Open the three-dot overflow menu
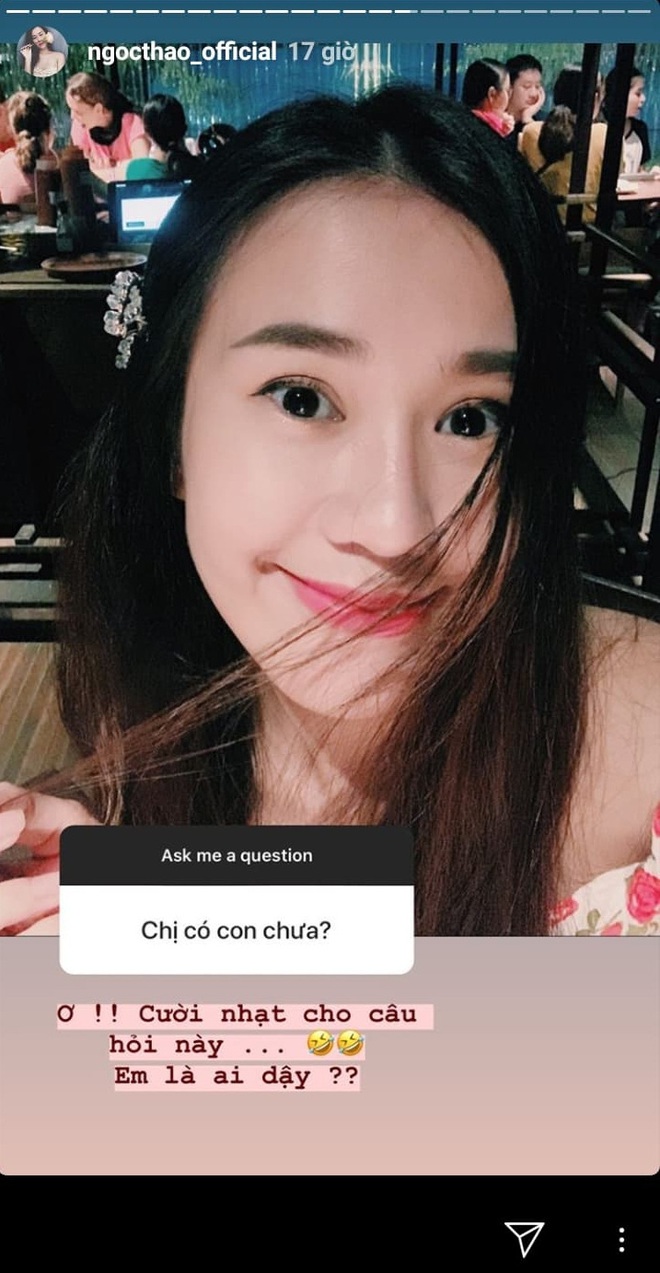The width and height of the screenshot is (660, 1273). [621, 1239]
